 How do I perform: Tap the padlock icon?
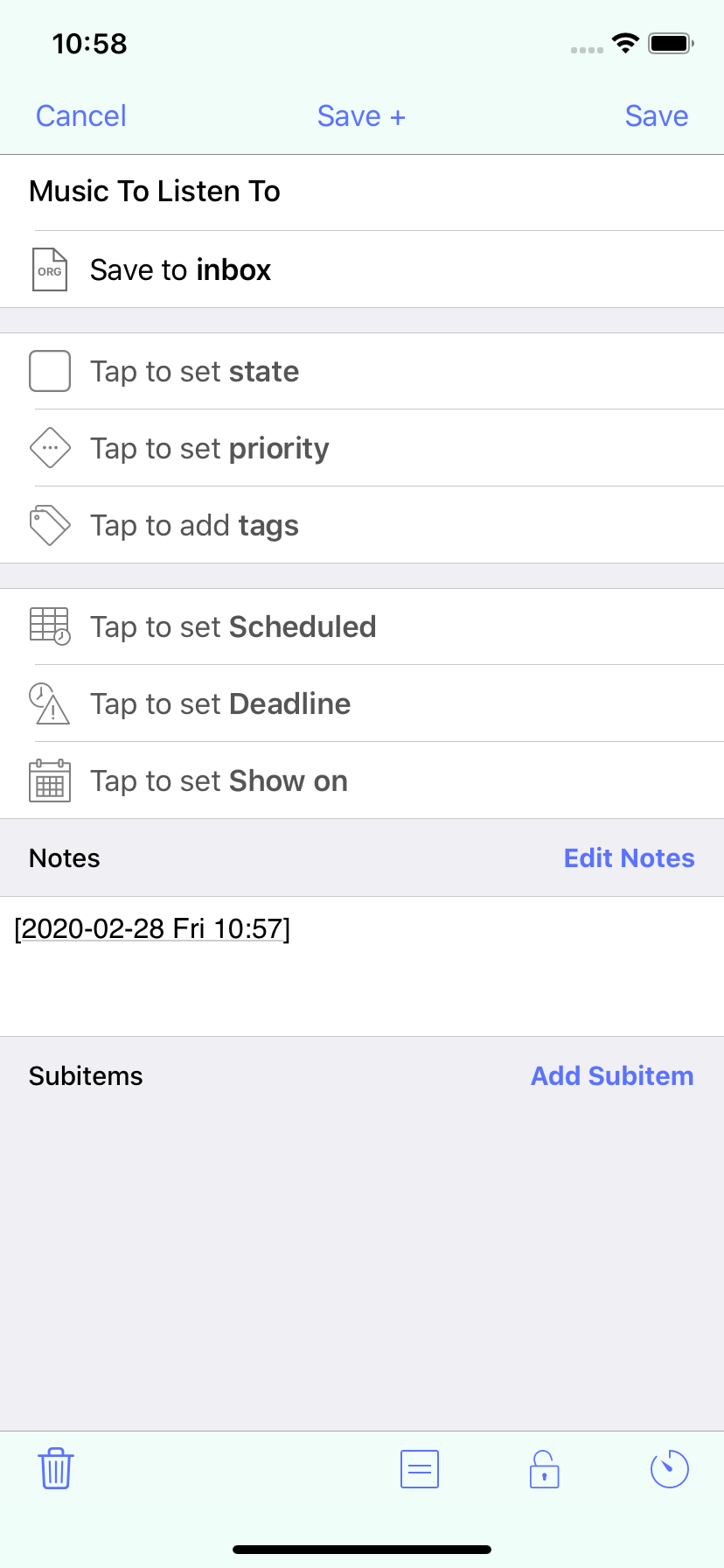tap(544, 1469)
